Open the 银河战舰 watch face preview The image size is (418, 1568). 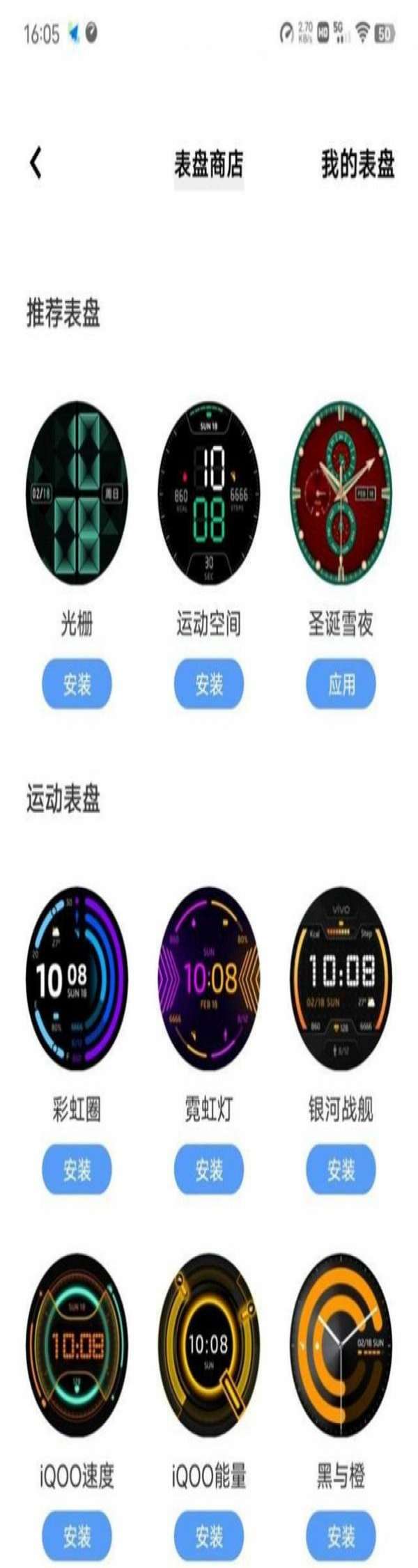click(341, 979)
